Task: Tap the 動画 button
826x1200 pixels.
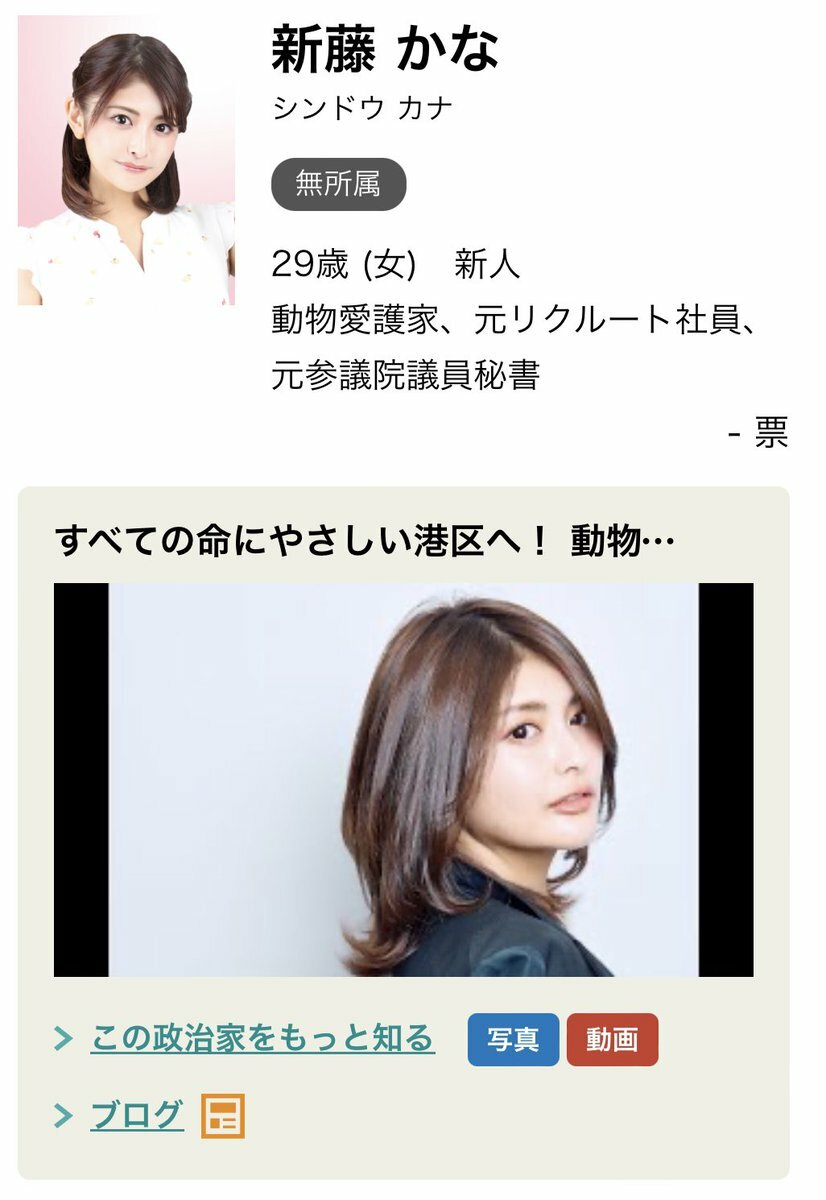Action: point(612,1040)
